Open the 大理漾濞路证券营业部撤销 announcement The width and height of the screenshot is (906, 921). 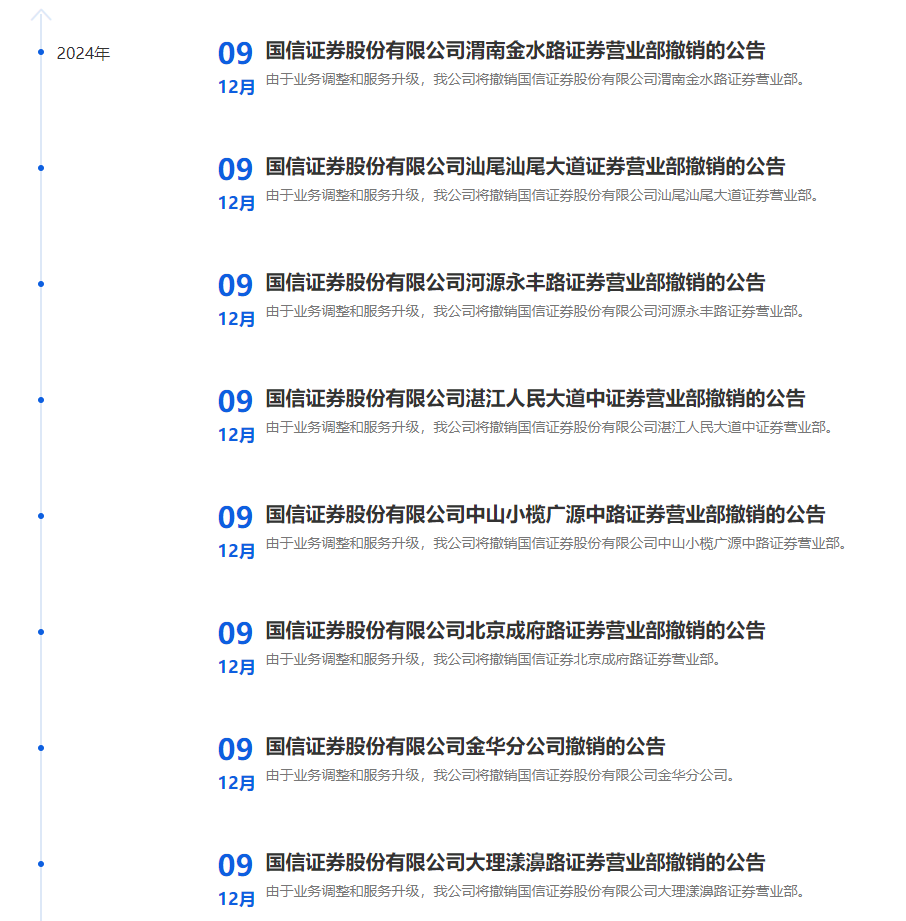tap(515, 862)
